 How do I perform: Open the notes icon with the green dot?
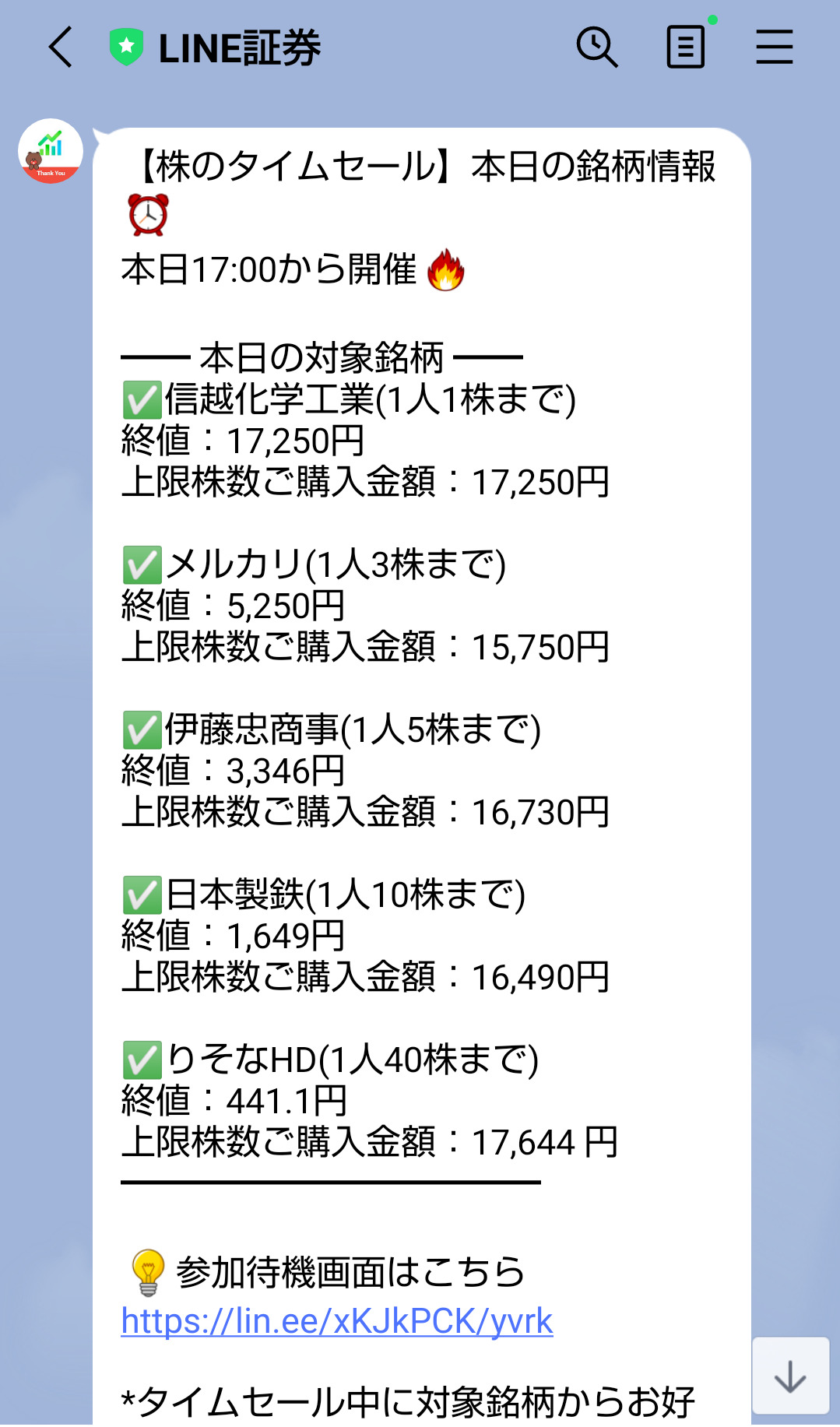(x=686, y=47)
